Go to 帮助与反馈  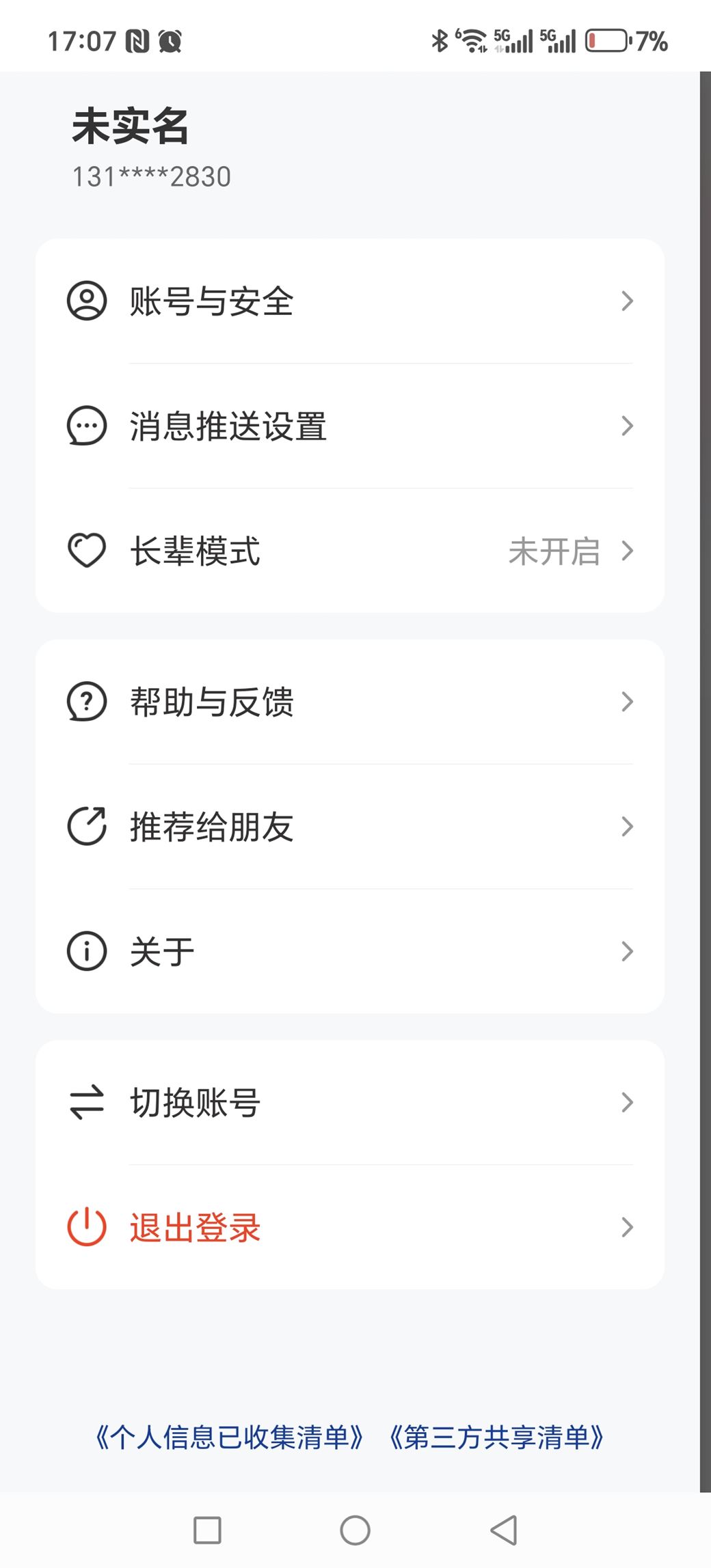click(x=349, y=702)
